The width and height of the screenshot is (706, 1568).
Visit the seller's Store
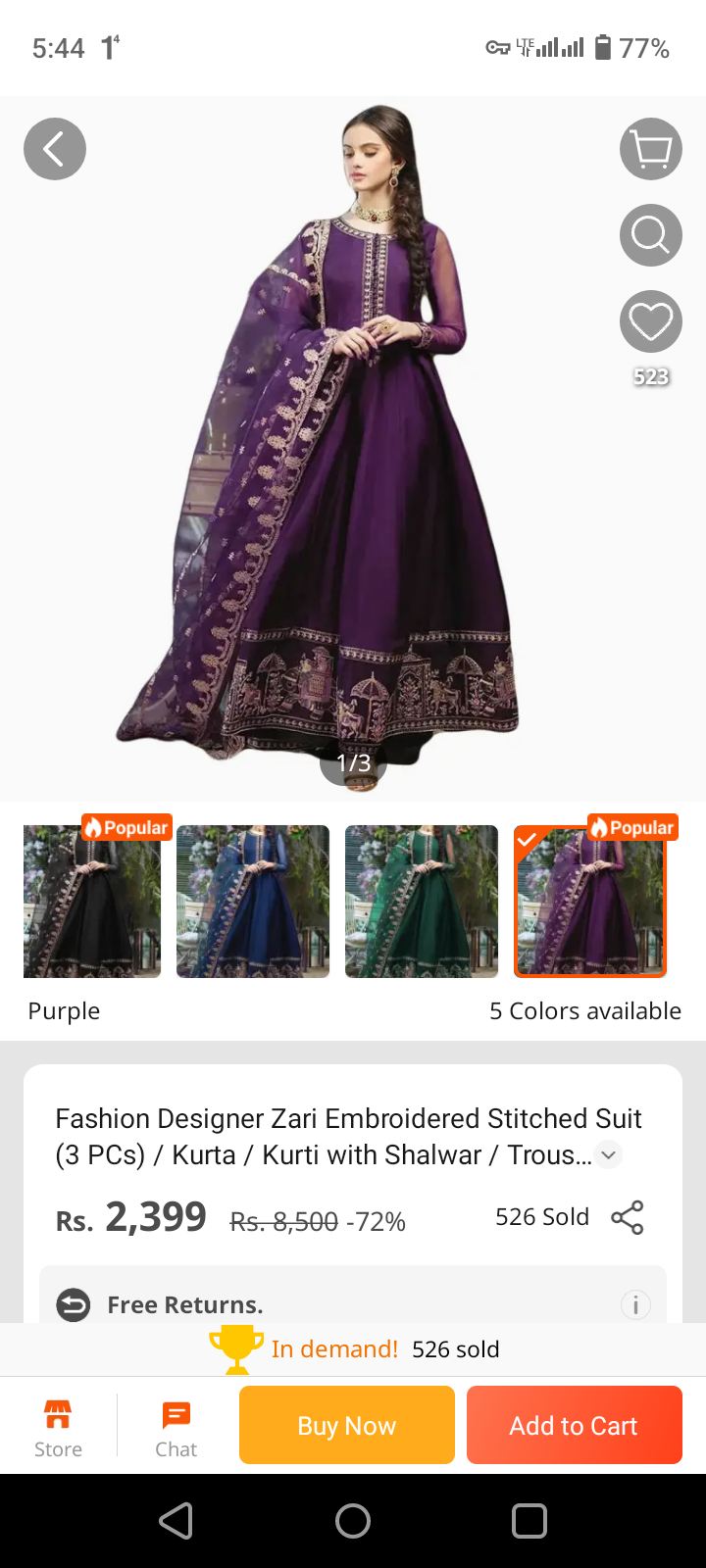coord(58,1427)
